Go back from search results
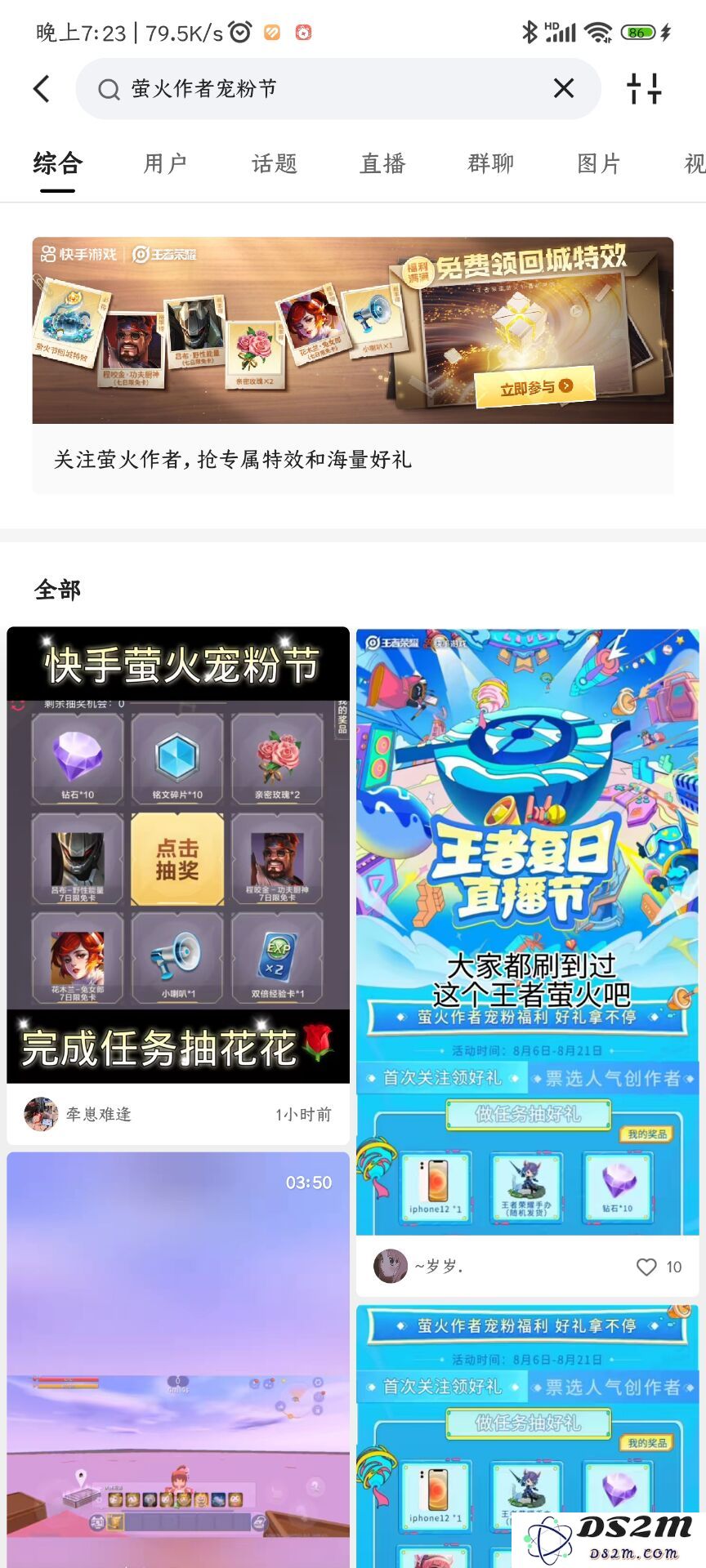The height and width of the screenshot is (1568, 706). pyautogui.click(x=42, y=88)
